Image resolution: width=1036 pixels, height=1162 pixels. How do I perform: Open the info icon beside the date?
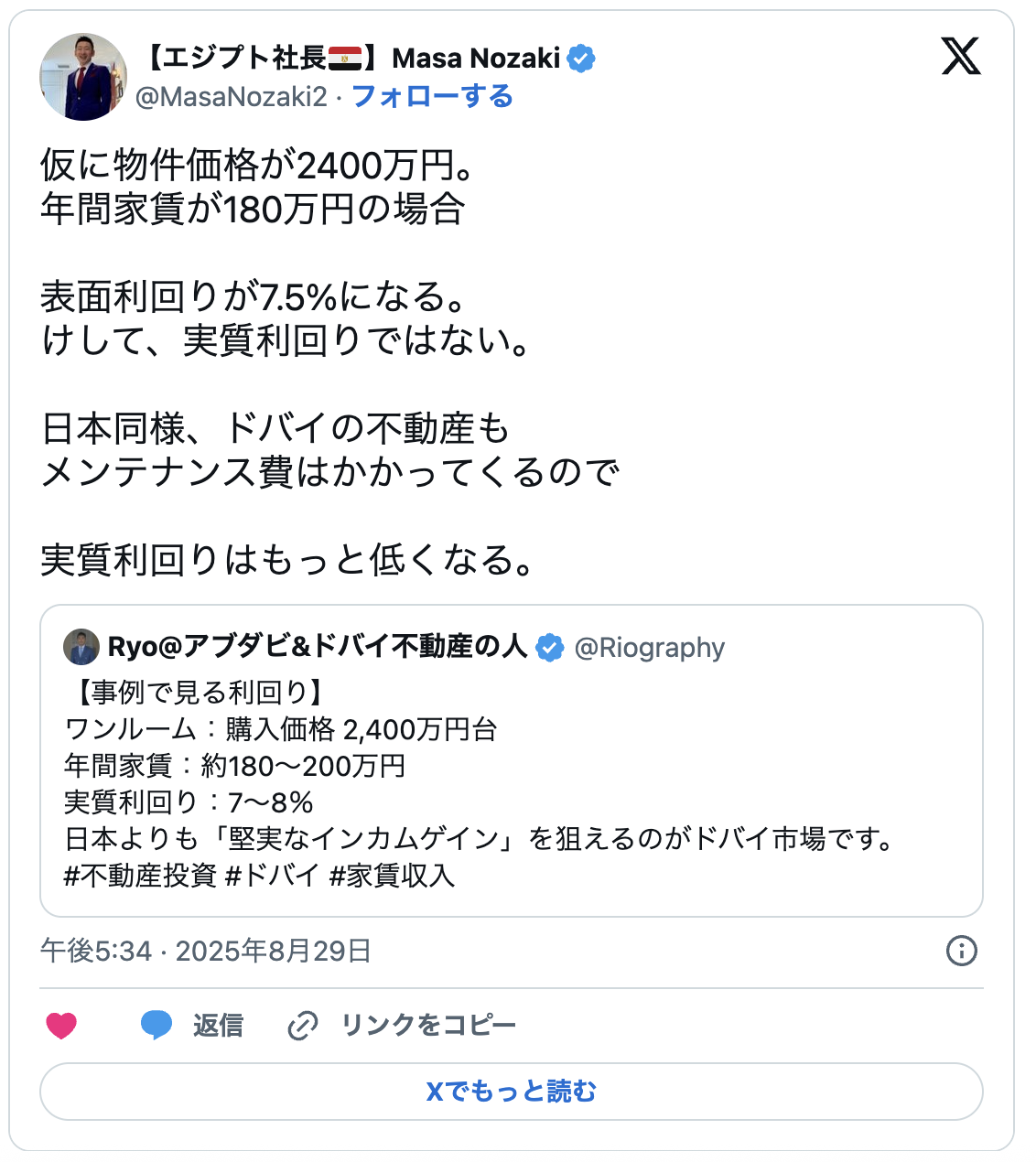(961, 951)
